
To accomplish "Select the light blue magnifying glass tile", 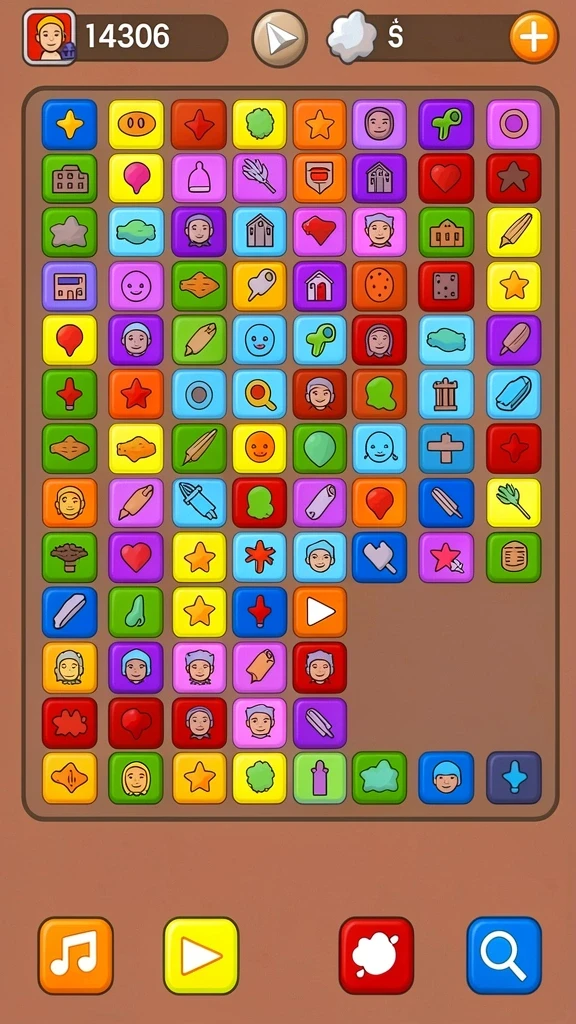I will pyautogui.click(x=259, y=394).
